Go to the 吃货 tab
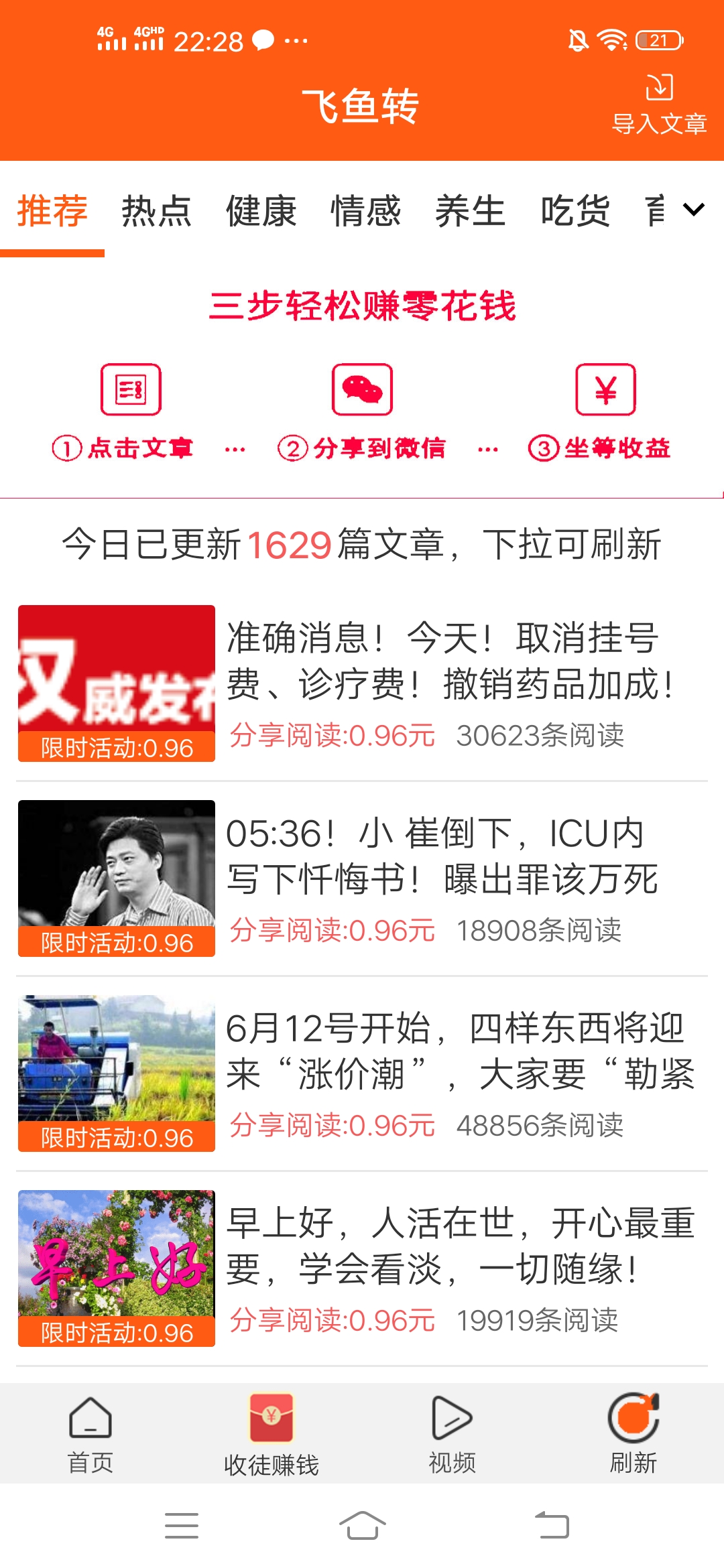Screen dimensions: 724x1568 [x=575, y=212]
